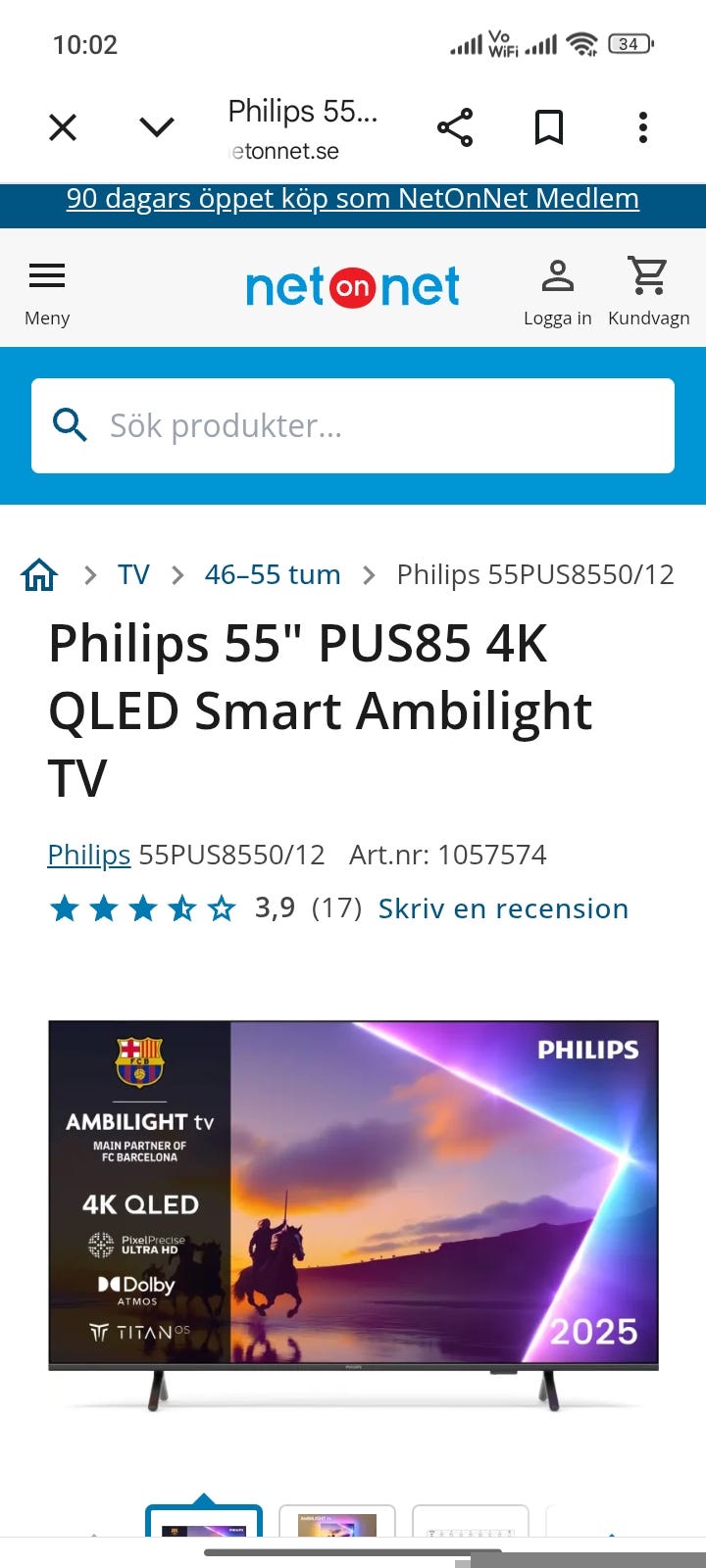Tap Skriv en recension link
706x1568 pixels.
503,909
